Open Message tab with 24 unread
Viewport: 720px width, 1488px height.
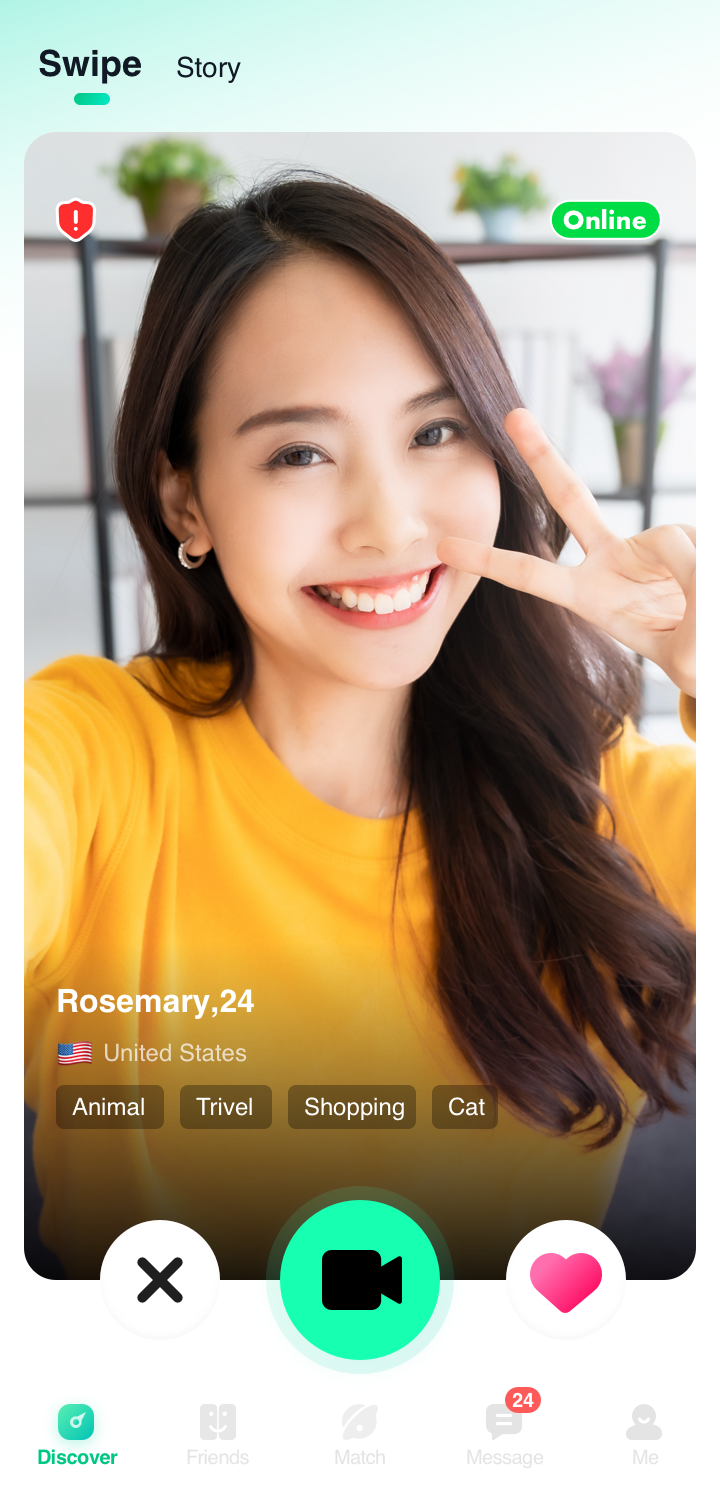point(504,1434)
